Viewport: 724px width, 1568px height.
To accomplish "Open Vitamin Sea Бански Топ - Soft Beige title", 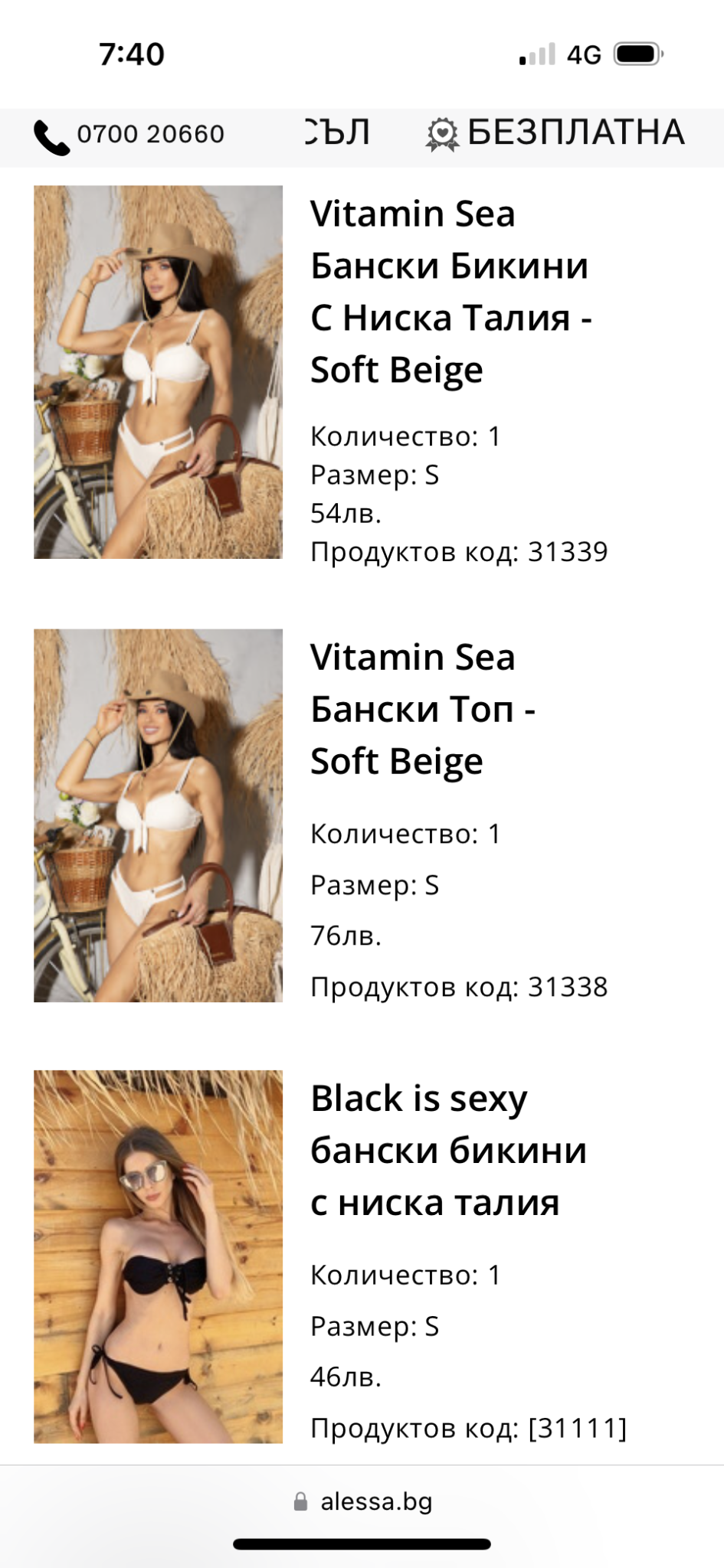I will [x=423, y=709].
